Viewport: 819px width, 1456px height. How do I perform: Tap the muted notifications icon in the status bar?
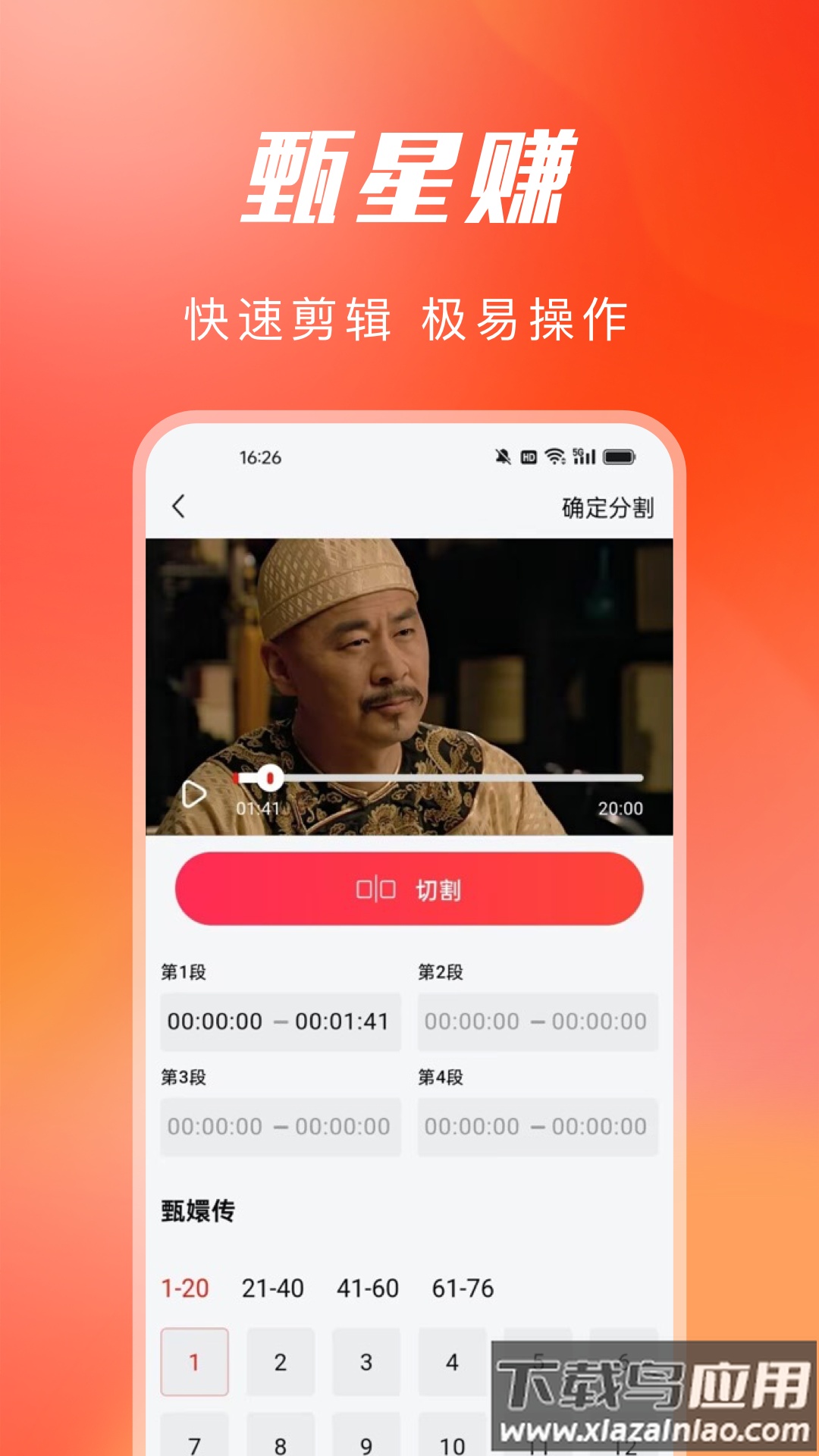tap(503, 457)
